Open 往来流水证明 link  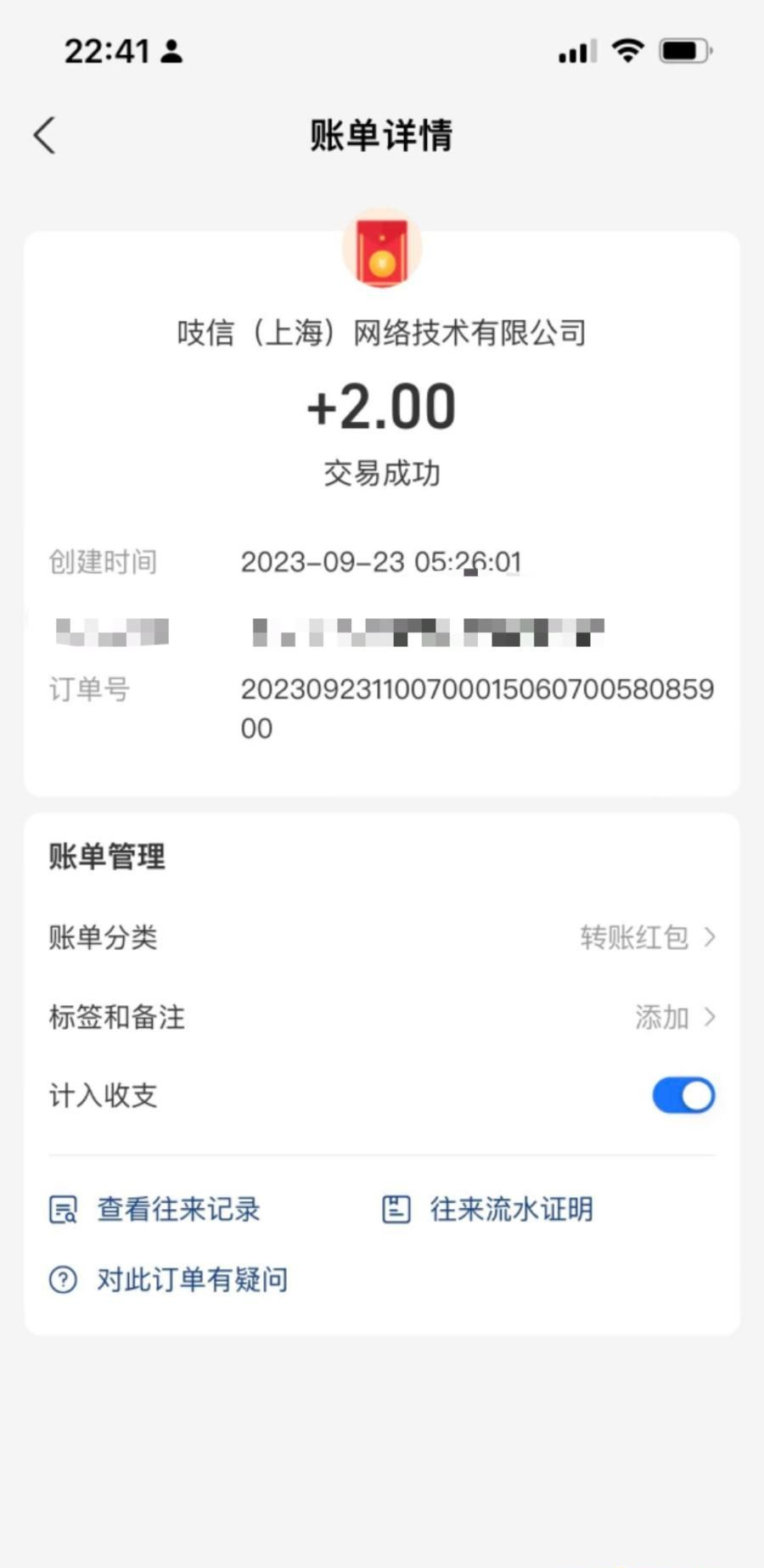pos(487,1209)
